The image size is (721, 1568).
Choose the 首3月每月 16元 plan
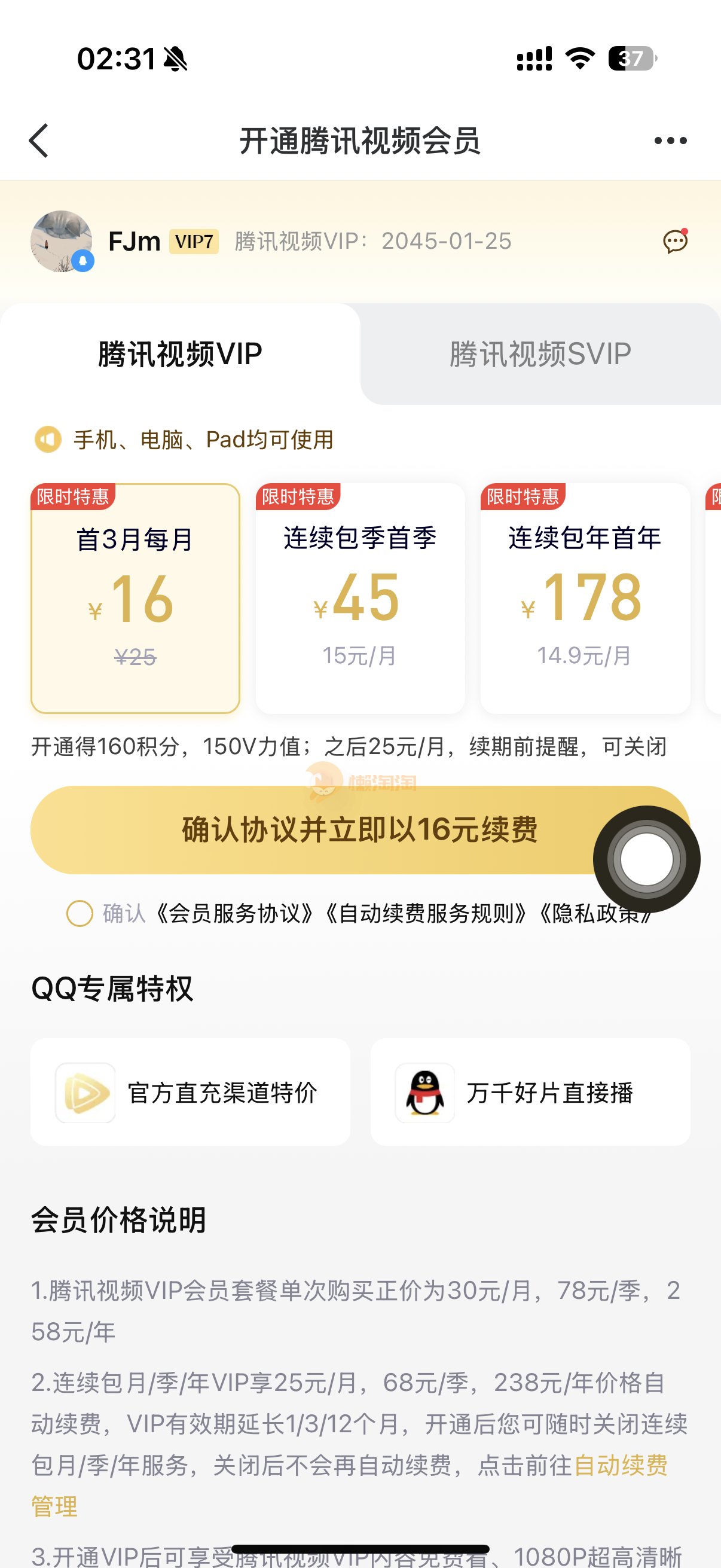click(135, 598)
